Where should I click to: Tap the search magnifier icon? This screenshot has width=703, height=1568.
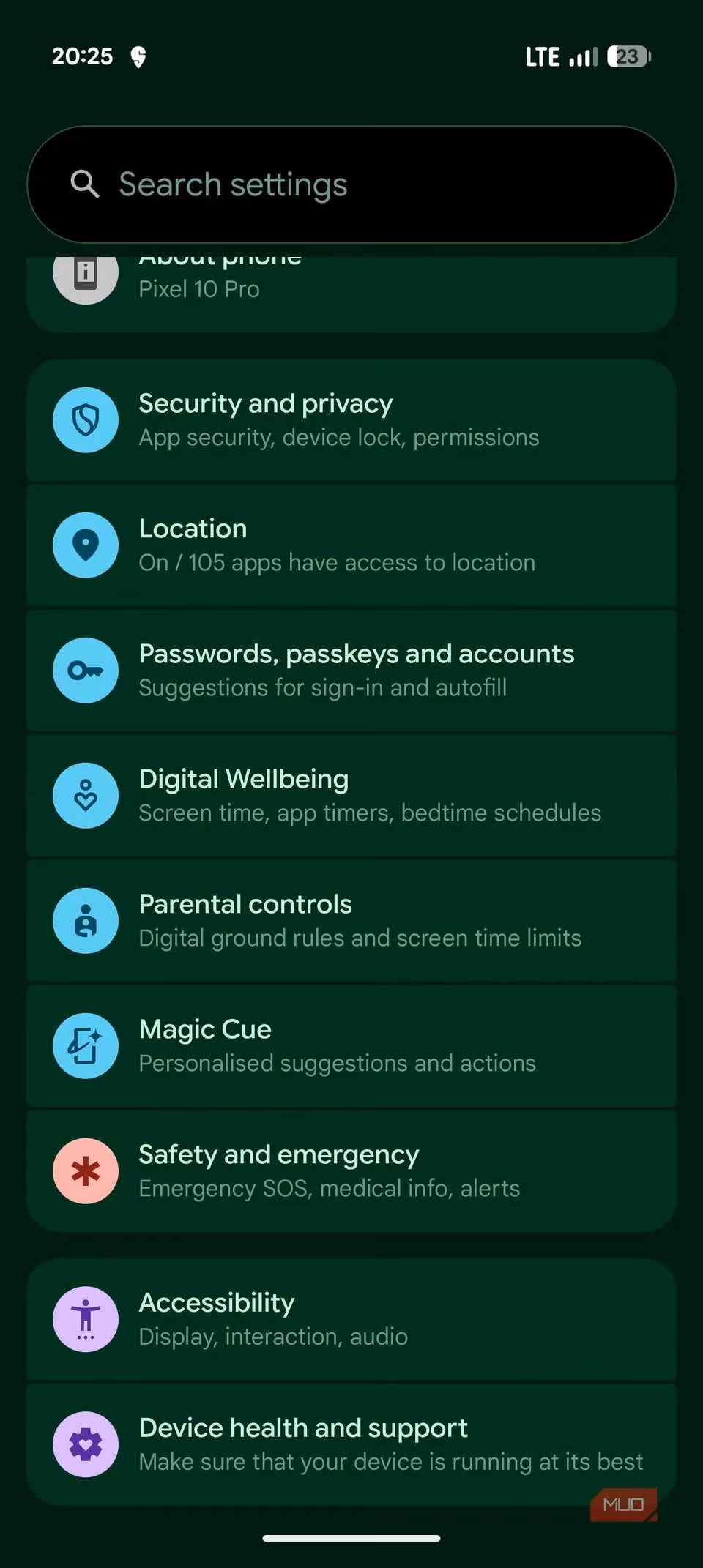(85, 184)
